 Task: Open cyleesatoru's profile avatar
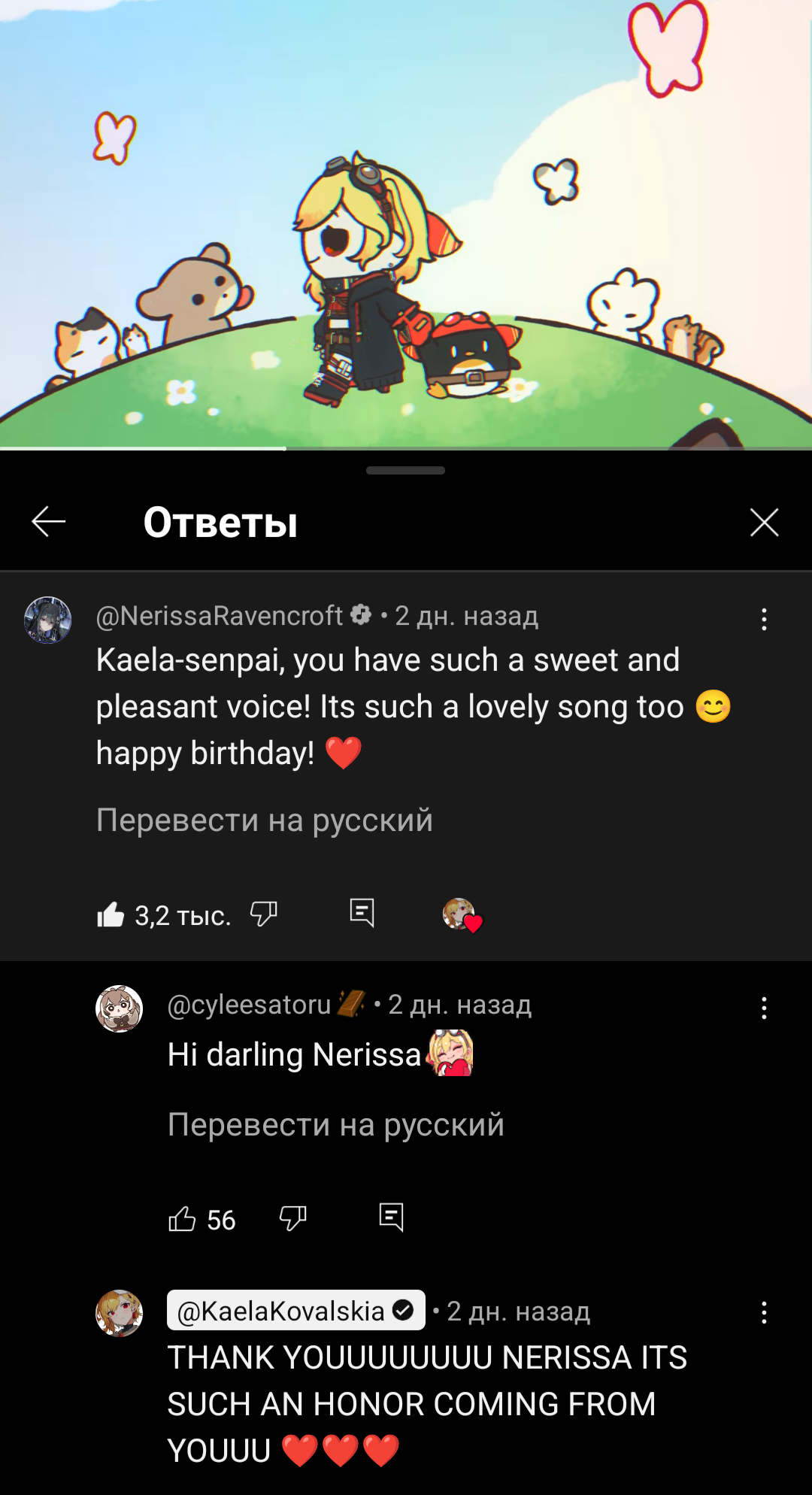[119, 1008]
